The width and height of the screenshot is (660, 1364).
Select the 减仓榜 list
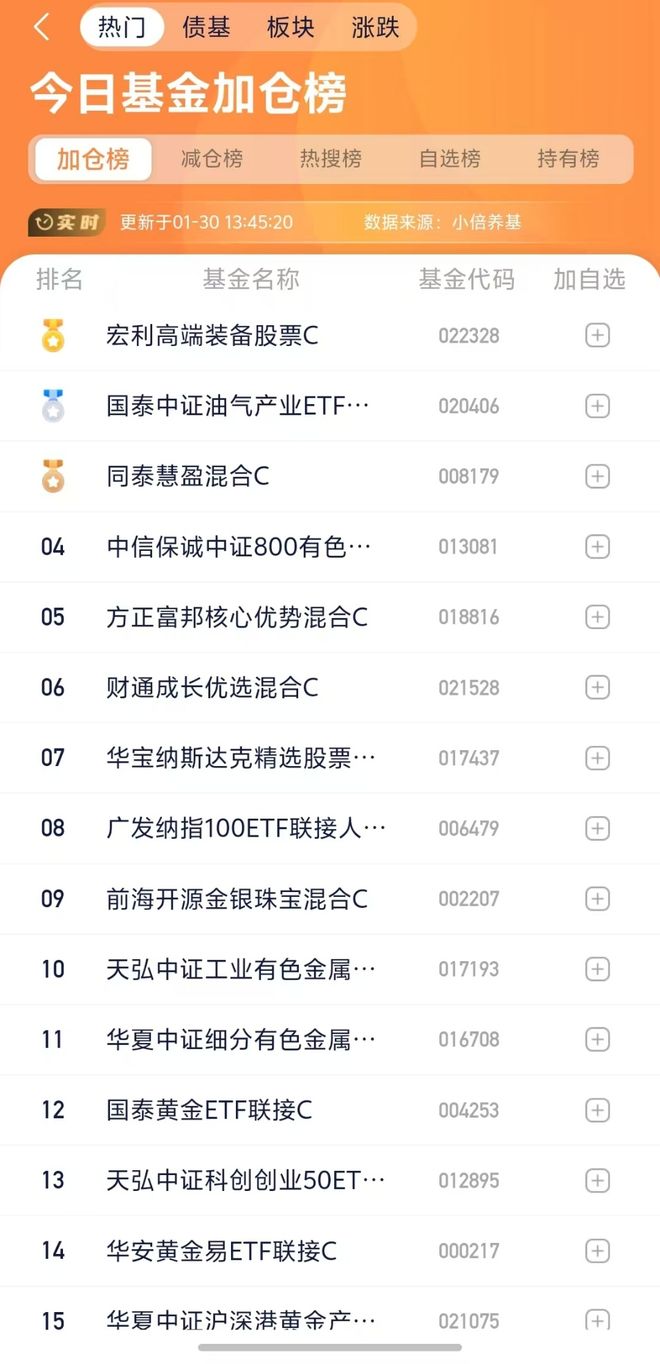pos(211,159)
